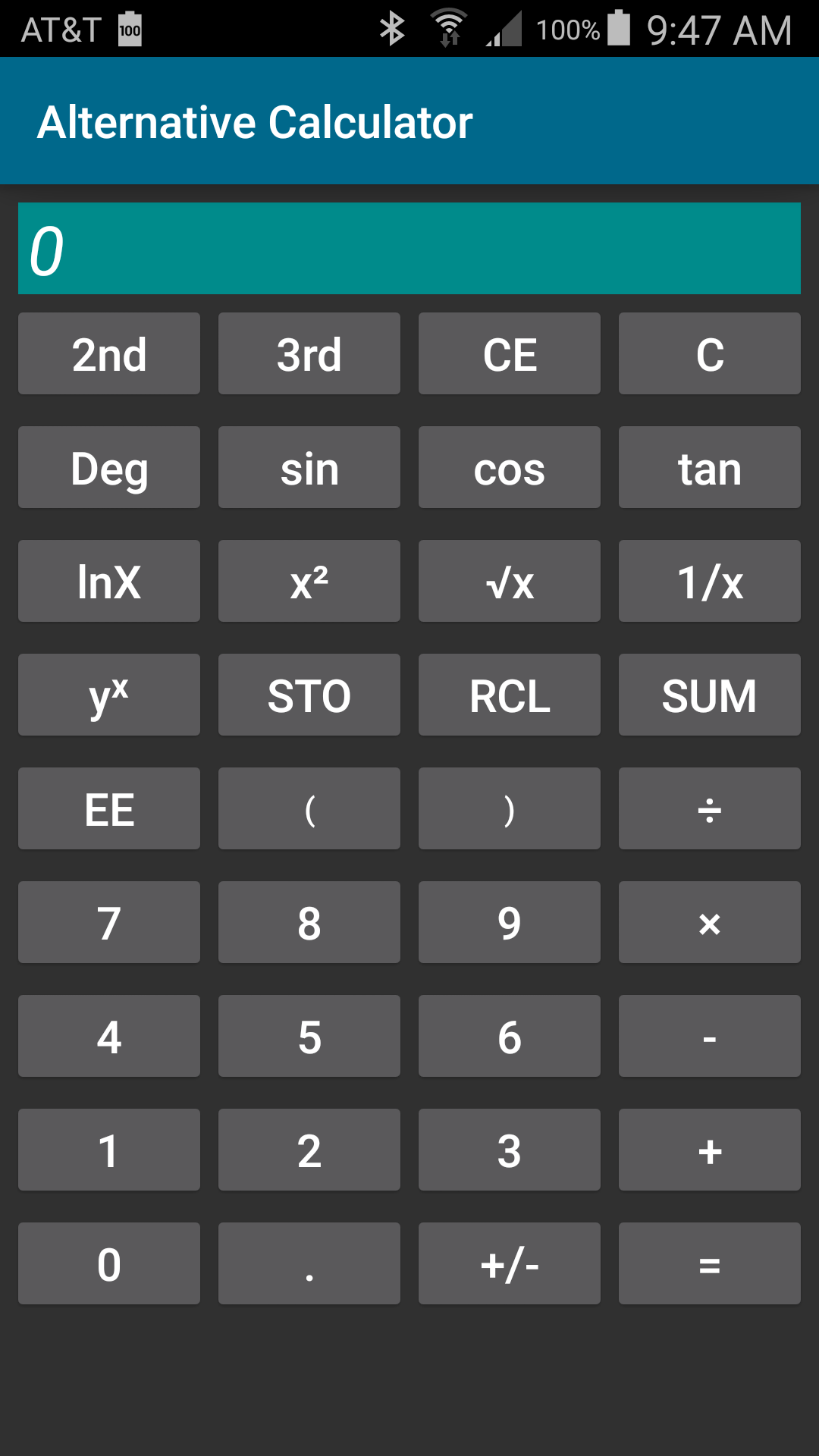Screen dimensions: 819x1456
Task: Hit the C clear button
Action: [710, 353]
